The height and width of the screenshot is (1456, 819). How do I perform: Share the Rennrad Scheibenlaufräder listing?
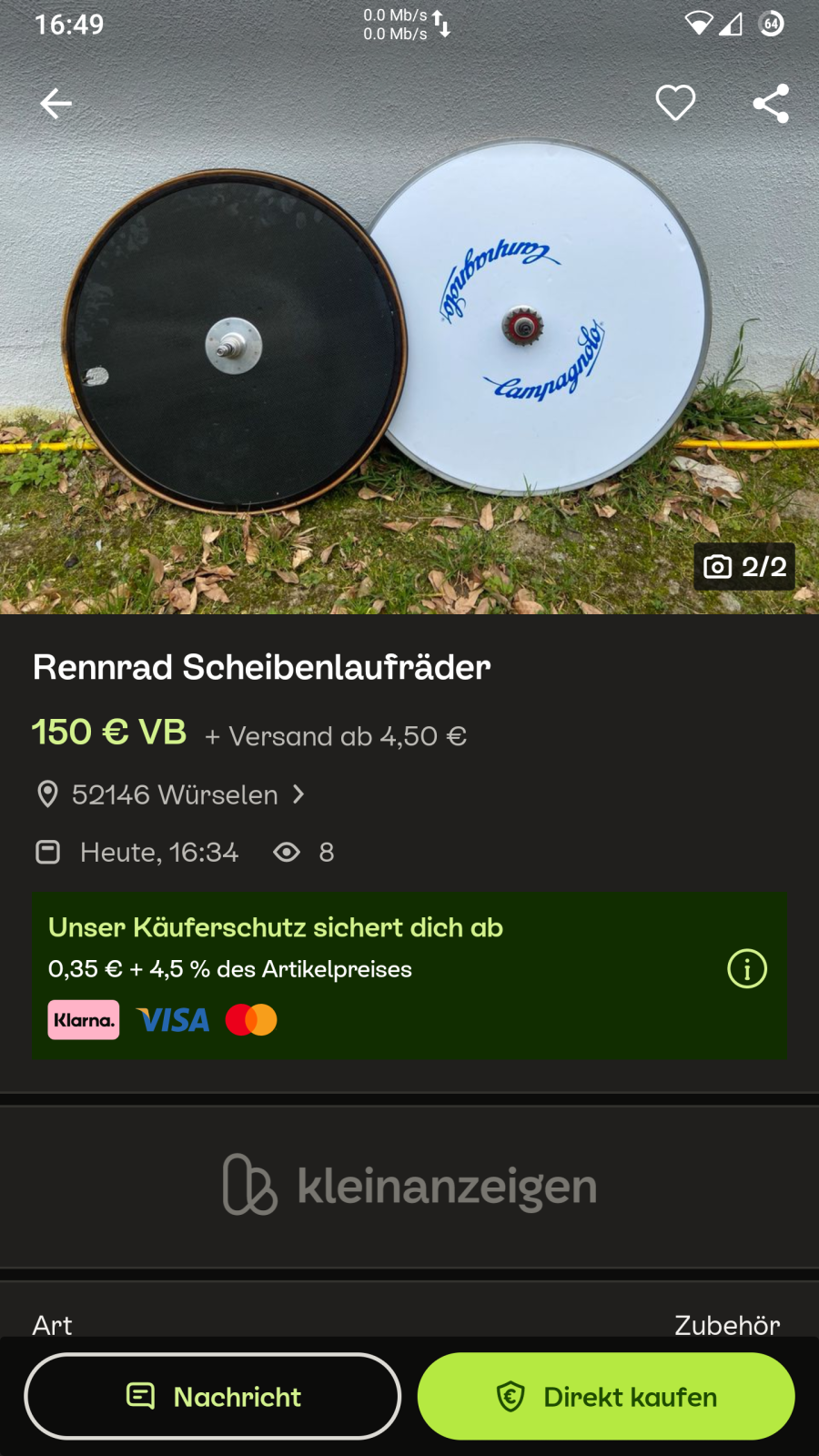click(x=770, y=104)
